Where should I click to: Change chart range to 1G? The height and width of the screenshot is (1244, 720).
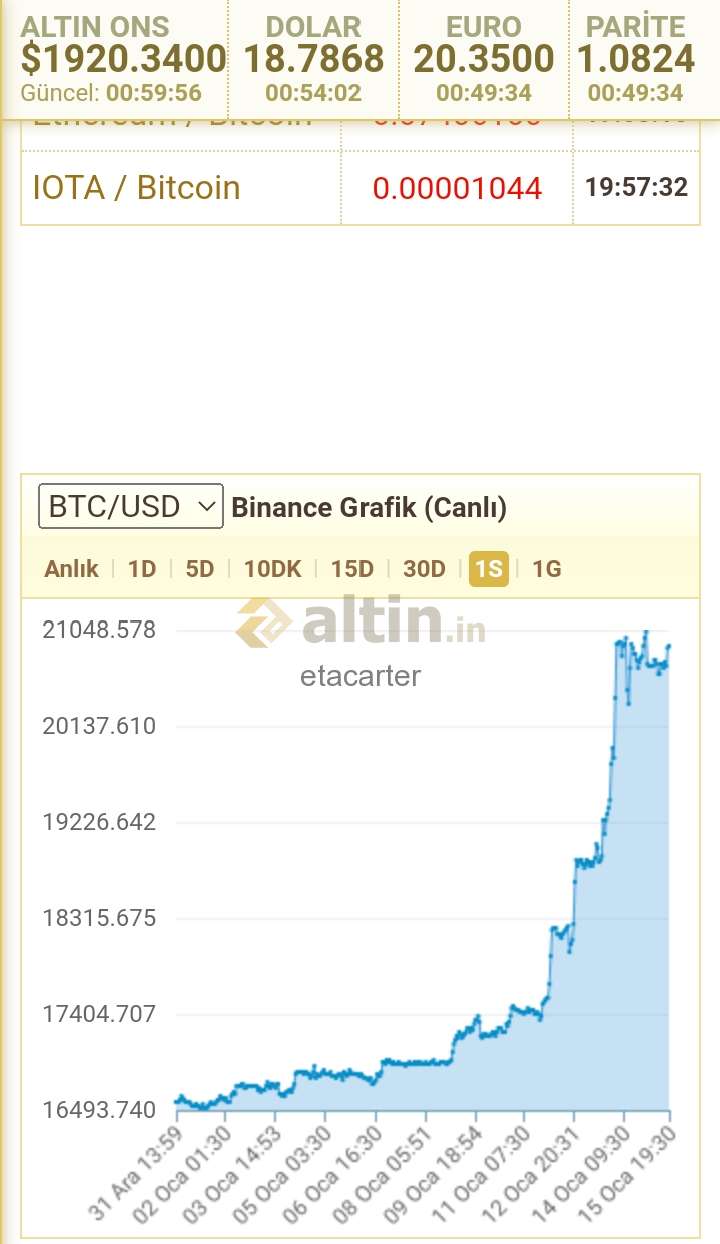[x=547, y=569]
